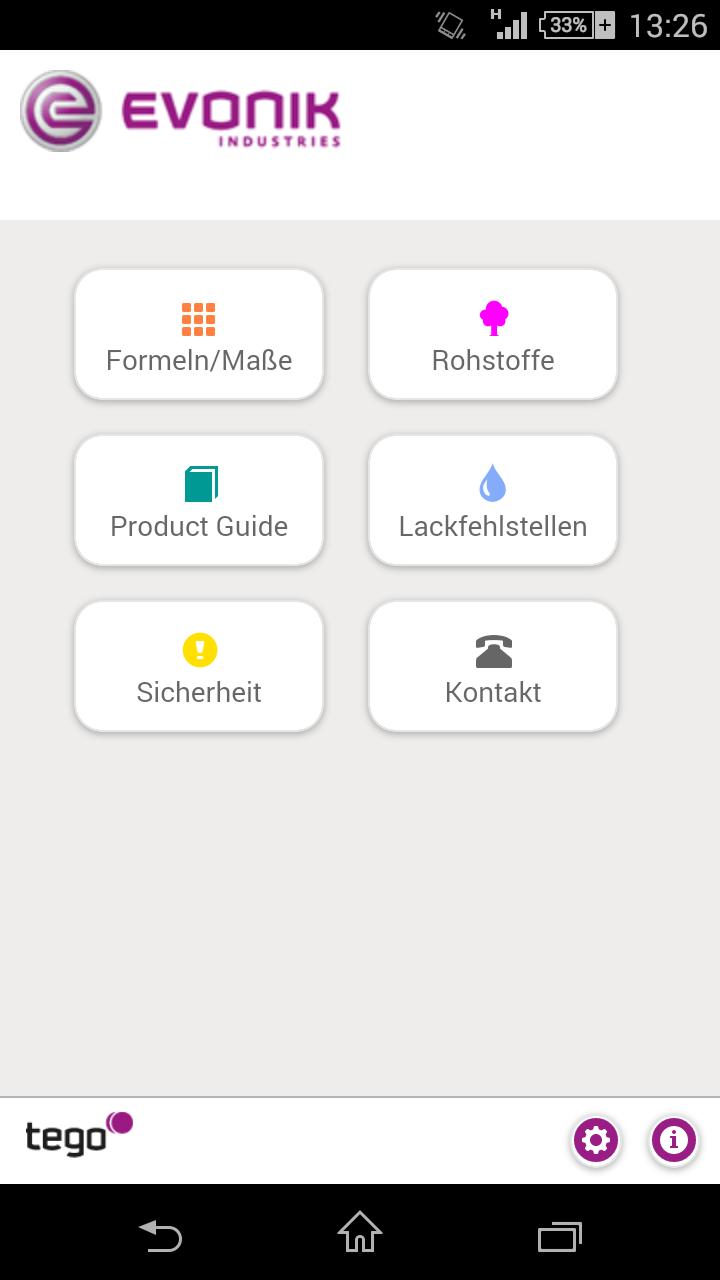Click the Evonik Industries logo
Image resolution: width=720 pixels, height=1280 pixels.
tap(180, 110)
